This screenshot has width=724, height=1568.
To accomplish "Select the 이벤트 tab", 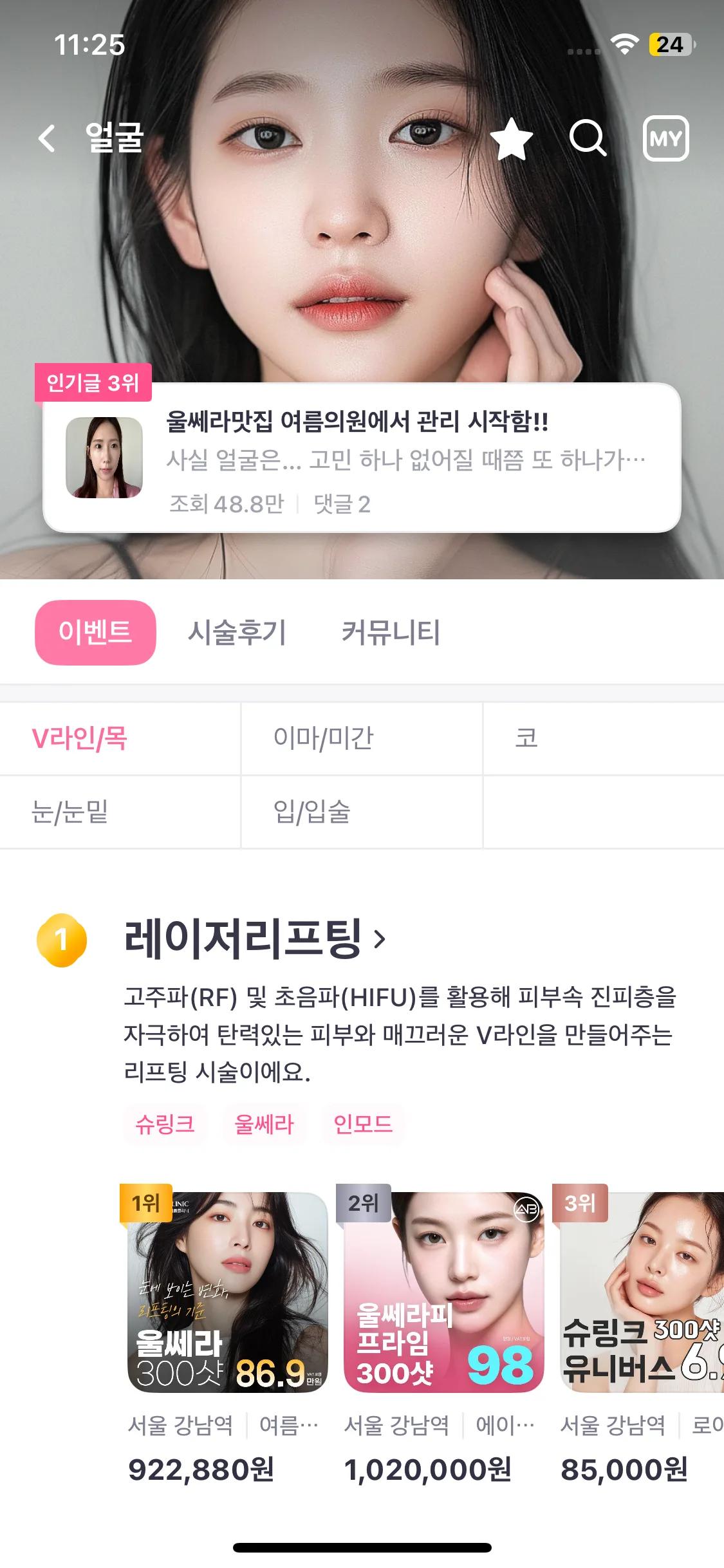I will coord(95,632).
